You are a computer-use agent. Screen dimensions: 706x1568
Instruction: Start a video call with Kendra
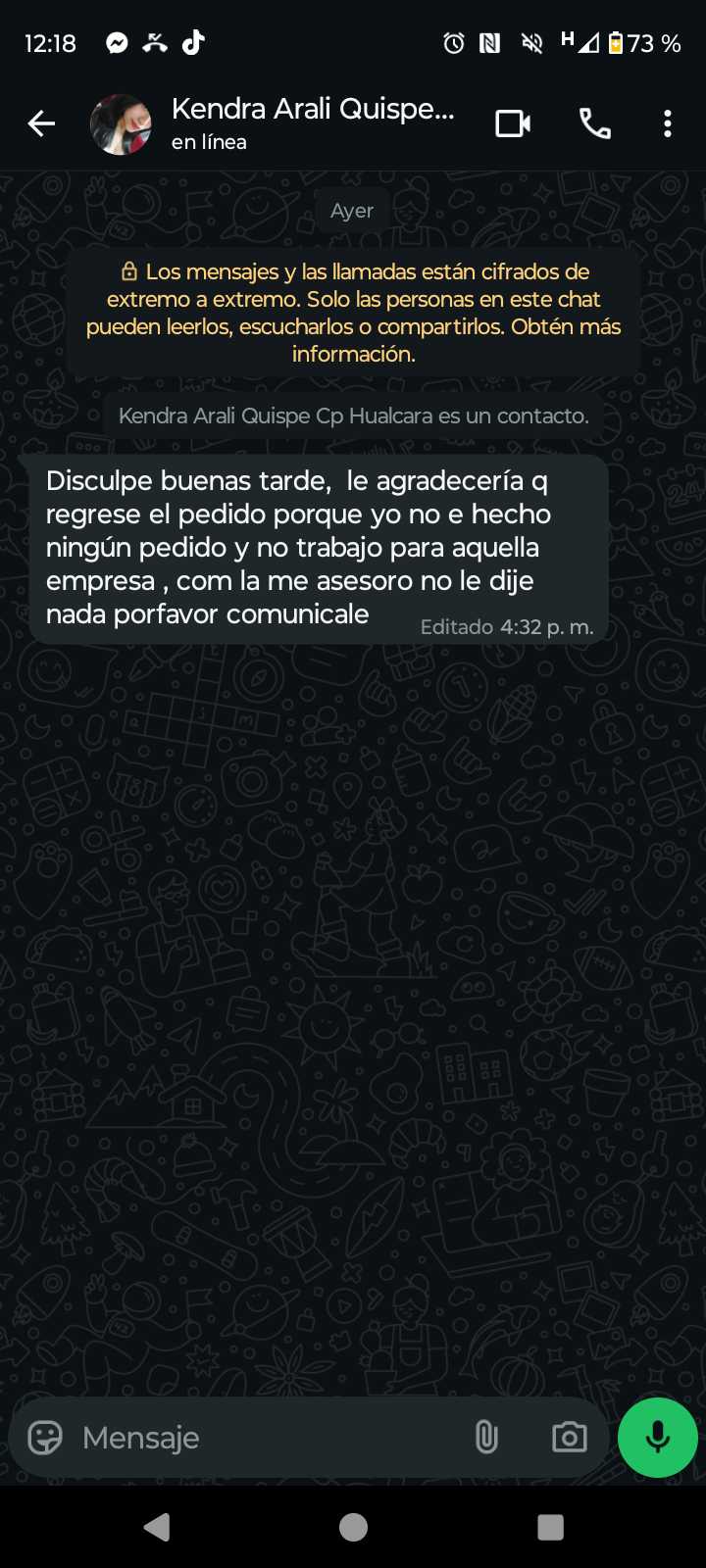(513, 123)
